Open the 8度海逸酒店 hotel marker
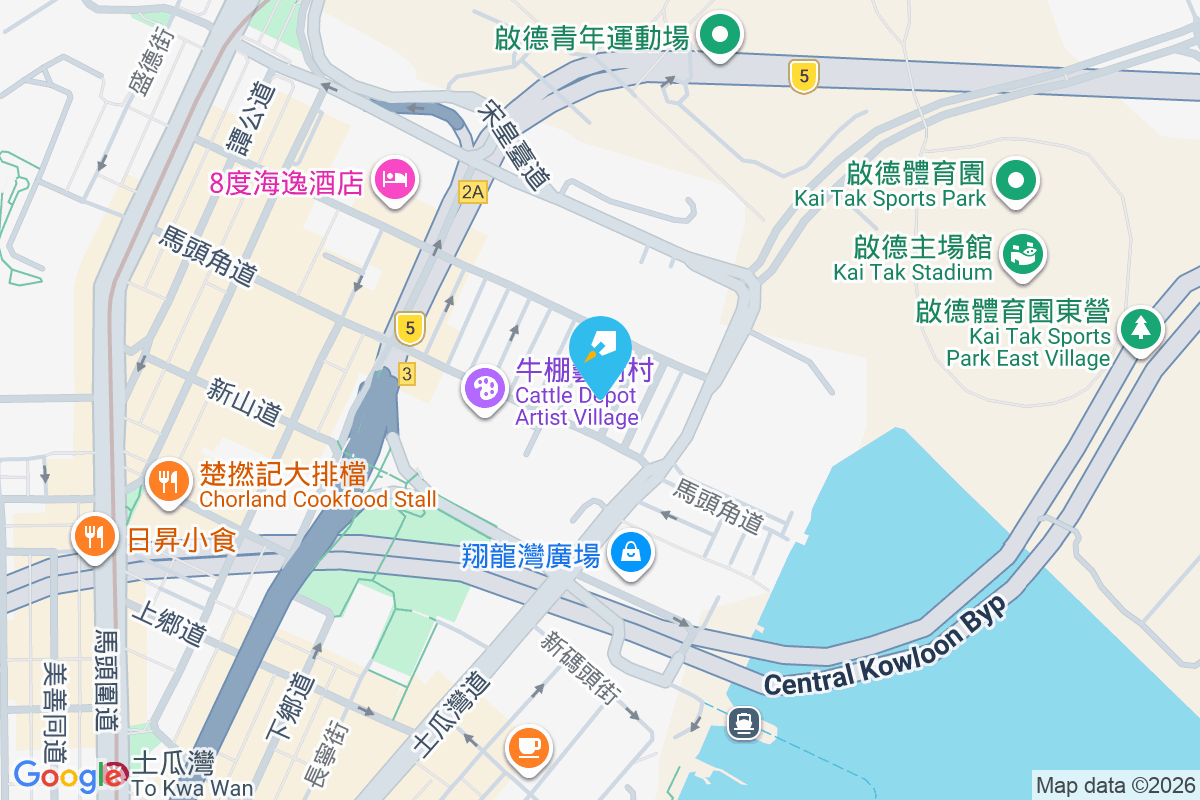This screenshot has height=800, width=1200. pos(396,180)
